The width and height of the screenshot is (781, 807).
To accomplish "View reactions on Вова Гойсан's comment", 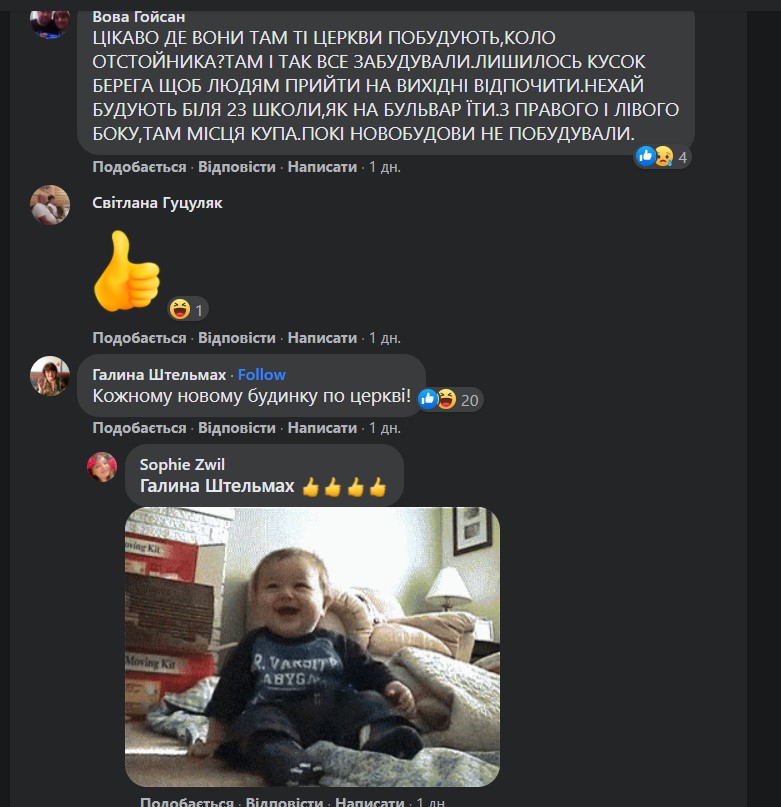I will (x=663, y=157).
